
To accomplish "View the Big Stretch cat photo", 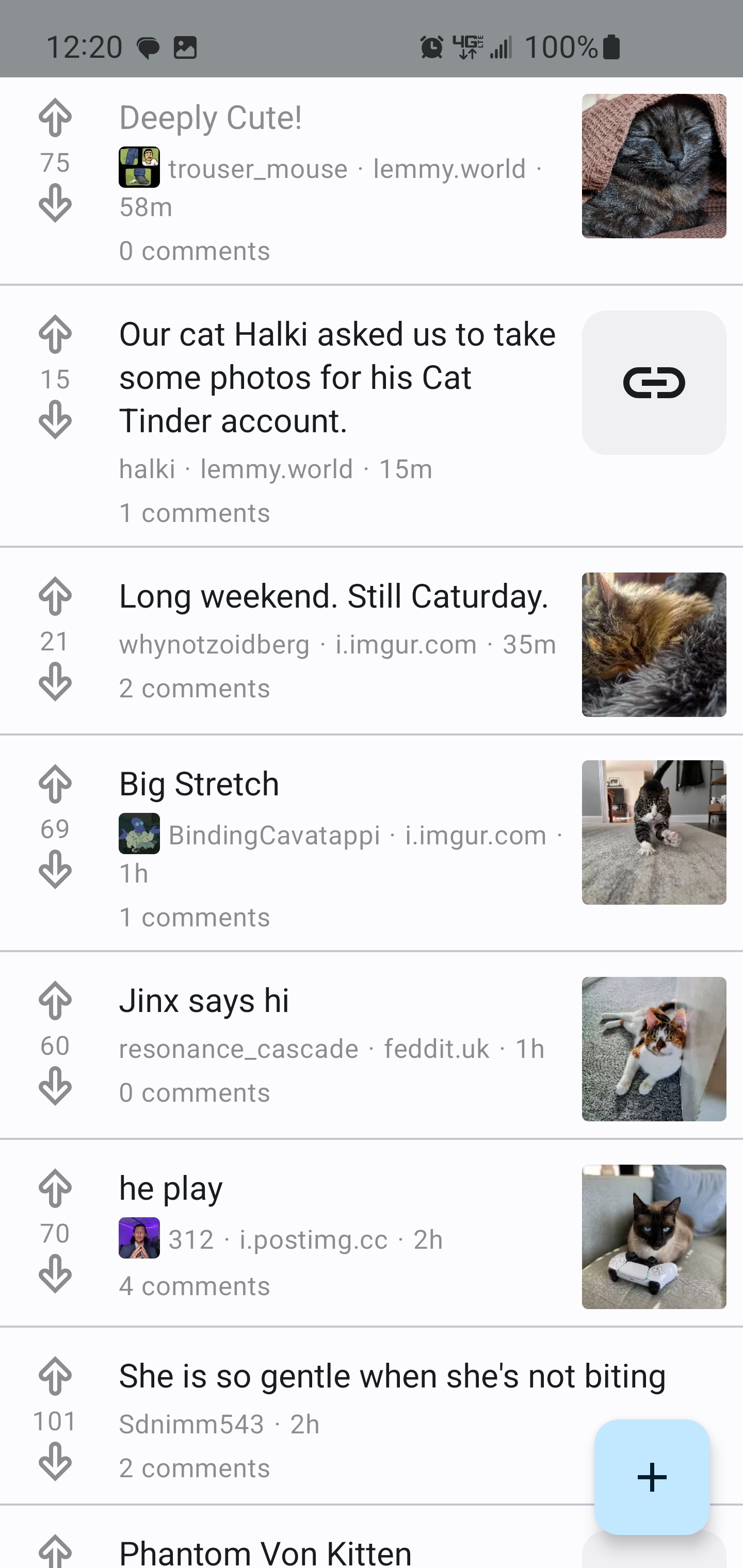I will 653,832.
